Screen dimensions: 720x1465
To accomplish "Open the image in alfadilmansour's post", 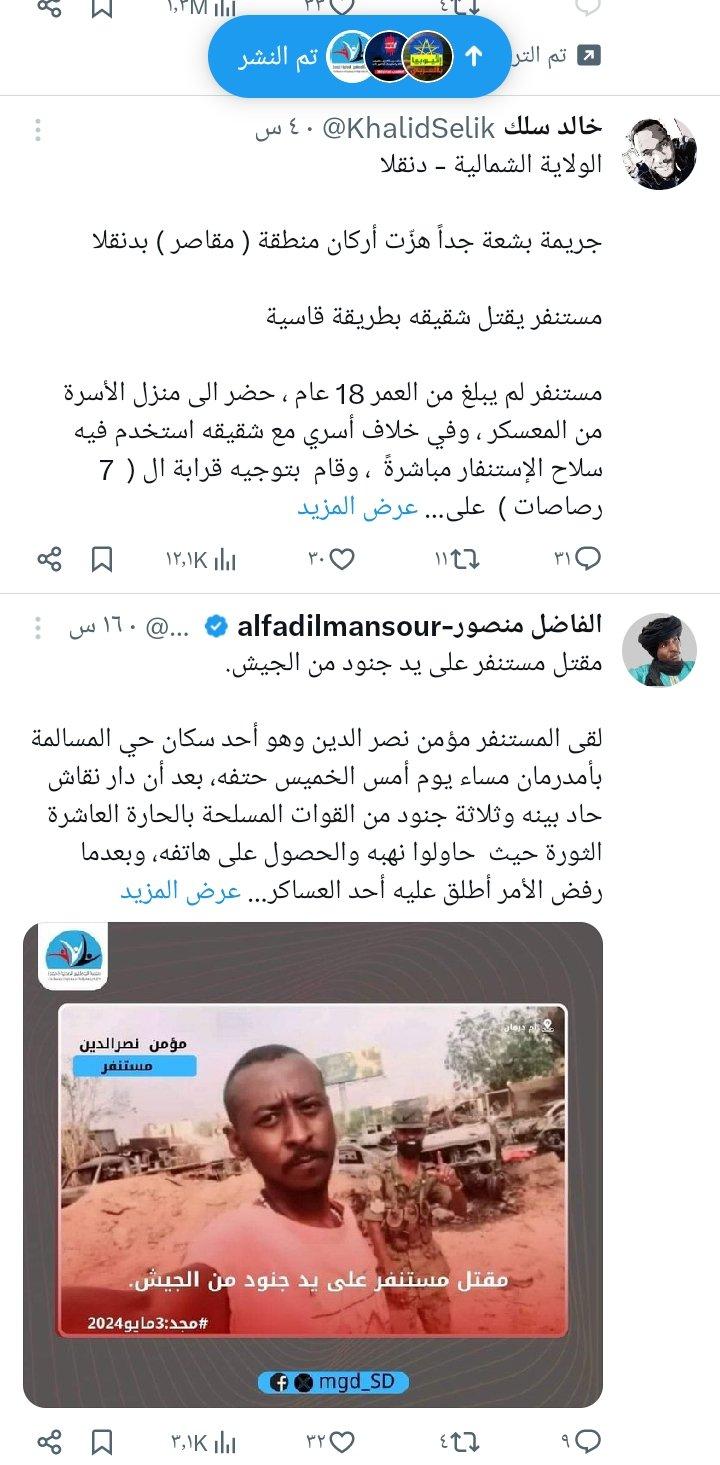I will (x=313, y=1165).
